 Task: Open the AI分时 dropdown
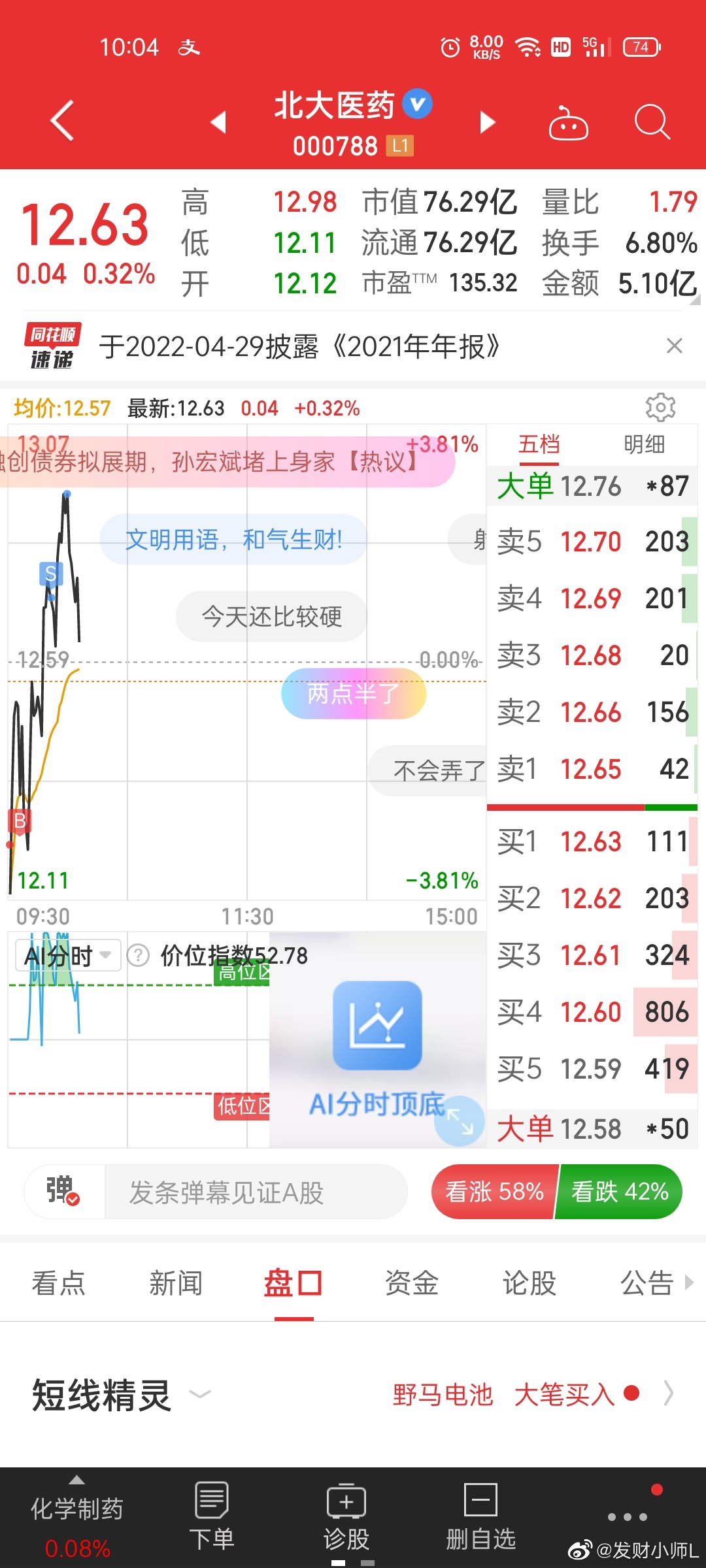(x=68, y=956)
